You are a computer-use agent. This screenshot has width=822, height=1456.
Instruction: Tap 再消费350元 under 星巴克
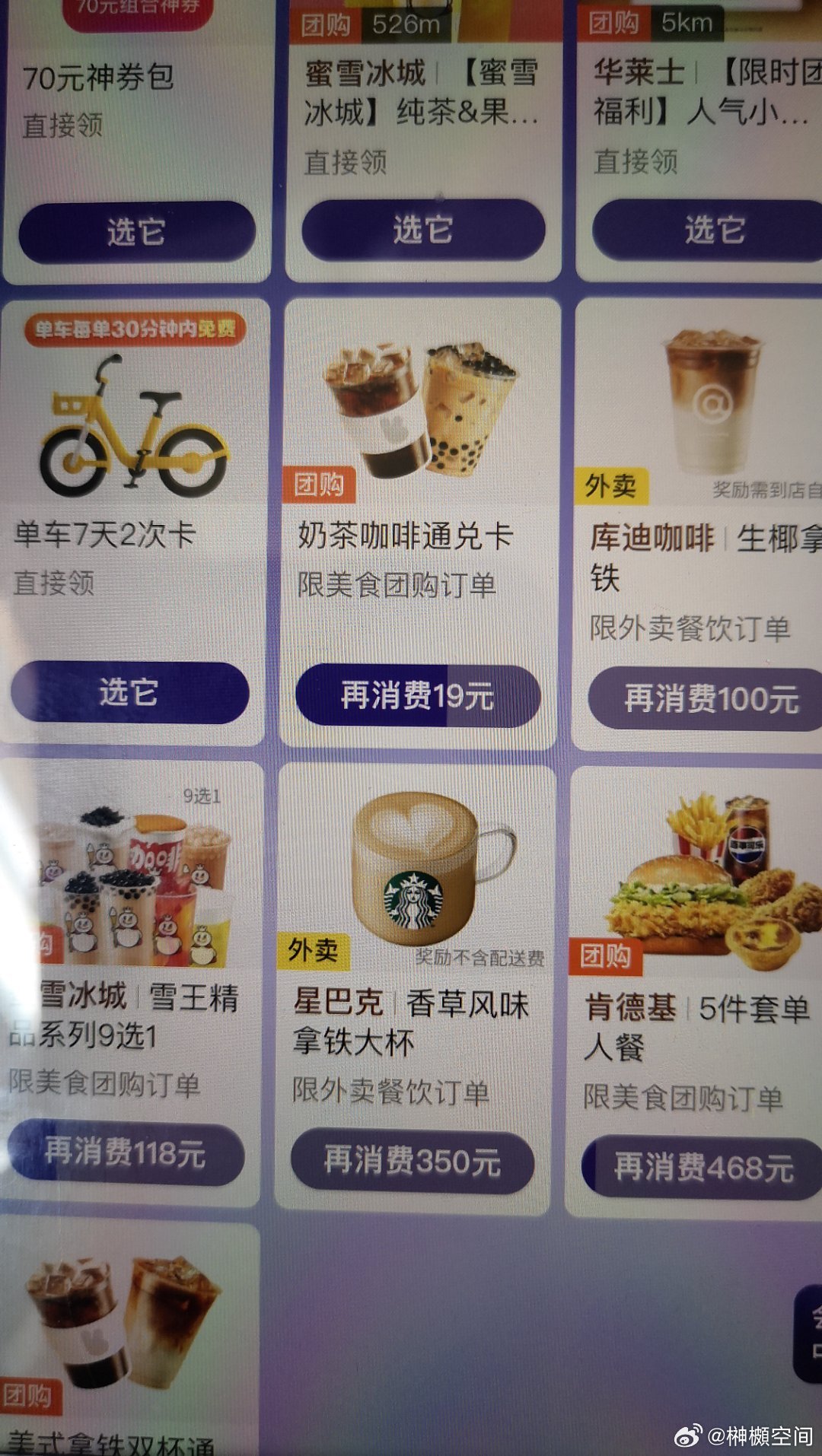point(412,1162)
